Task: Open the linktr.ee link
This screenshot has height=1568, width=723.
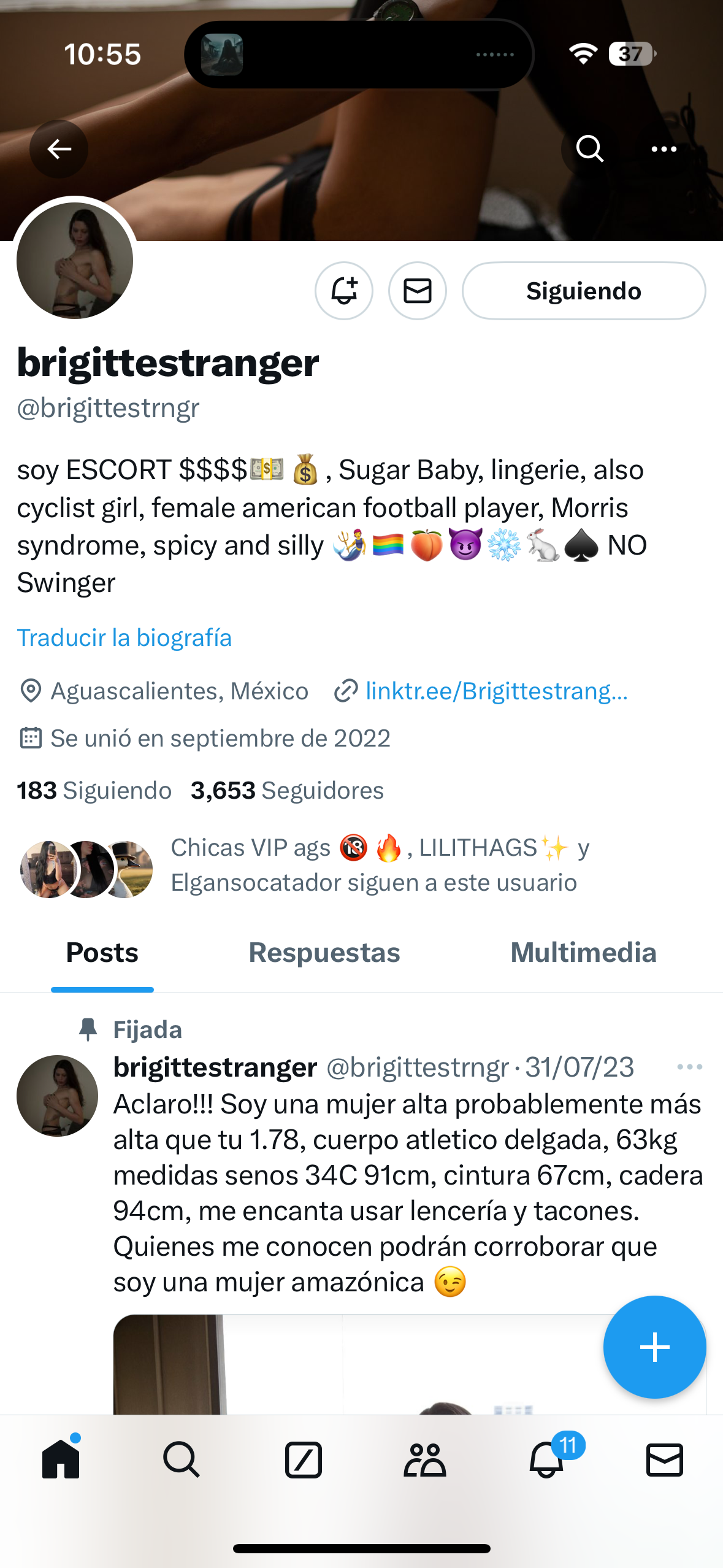Action: [497, 691]
